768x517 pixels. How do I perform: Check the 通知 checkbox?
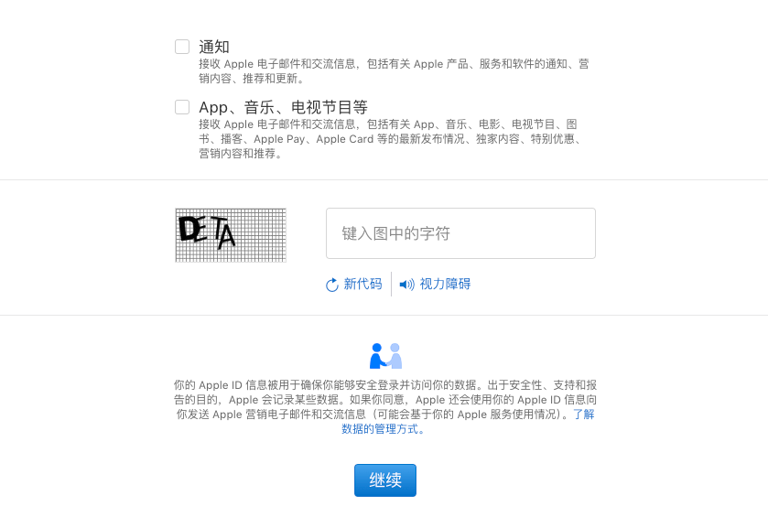tap(182, 47)
